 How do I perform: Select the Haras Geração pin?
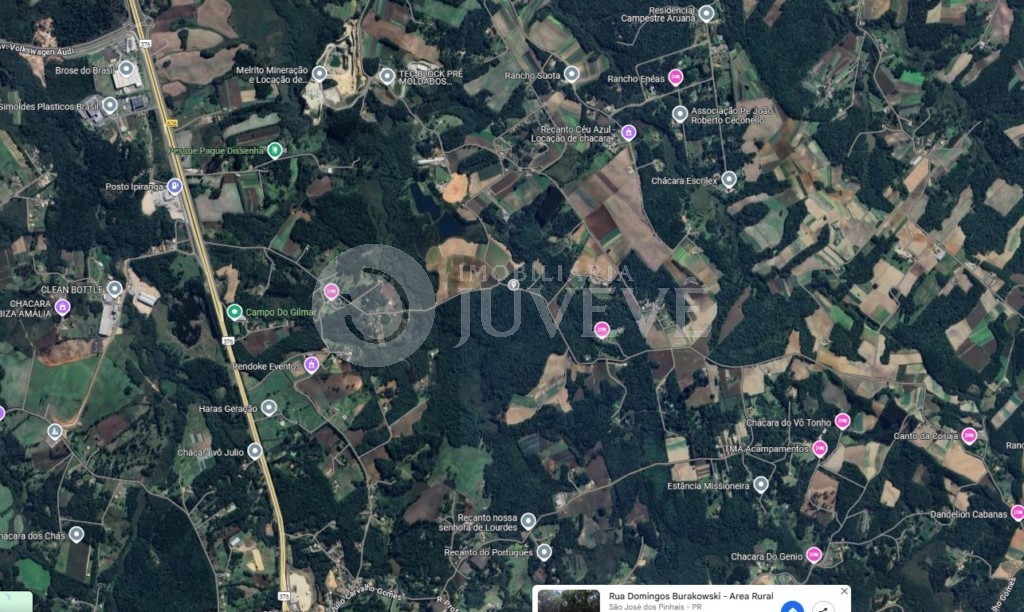coord(269,407)
